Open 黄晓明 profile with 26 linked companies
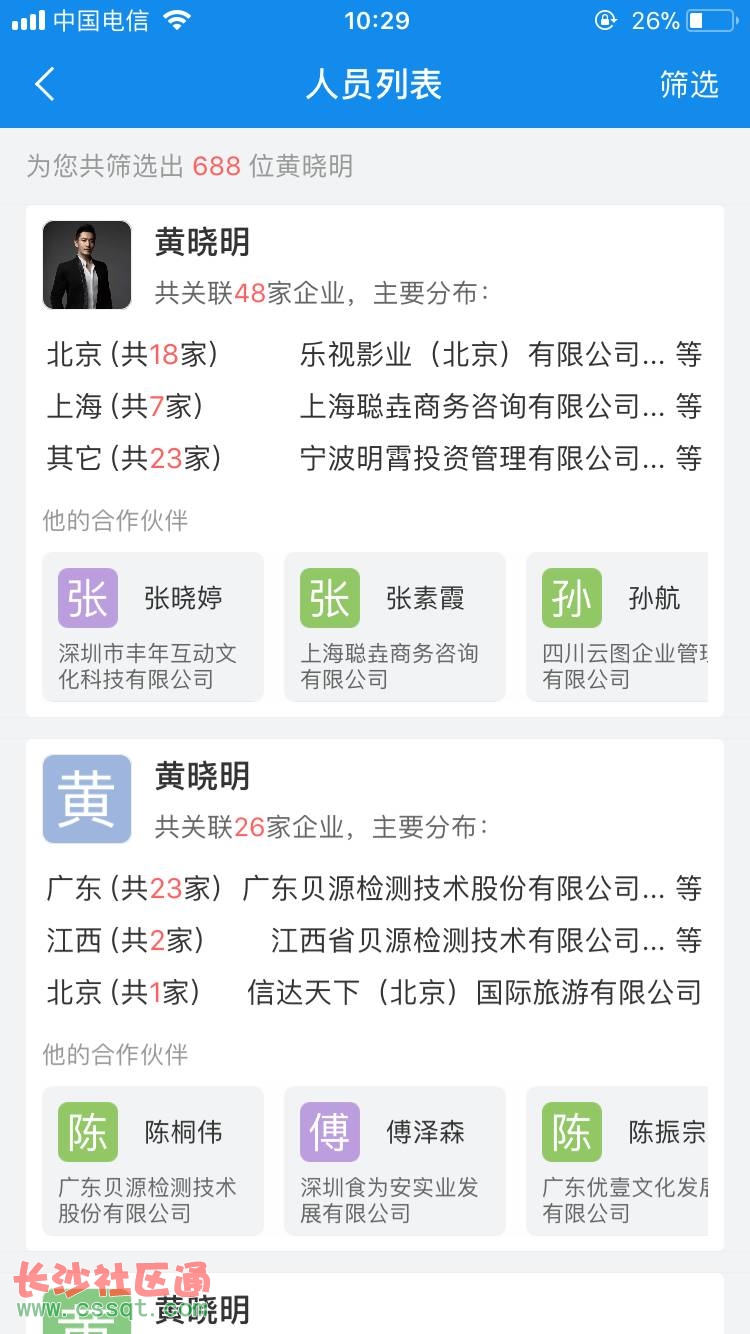Image resolution: width=750 pixels, height=1334 pixels. pyautogui.click(x=202, y=777)
